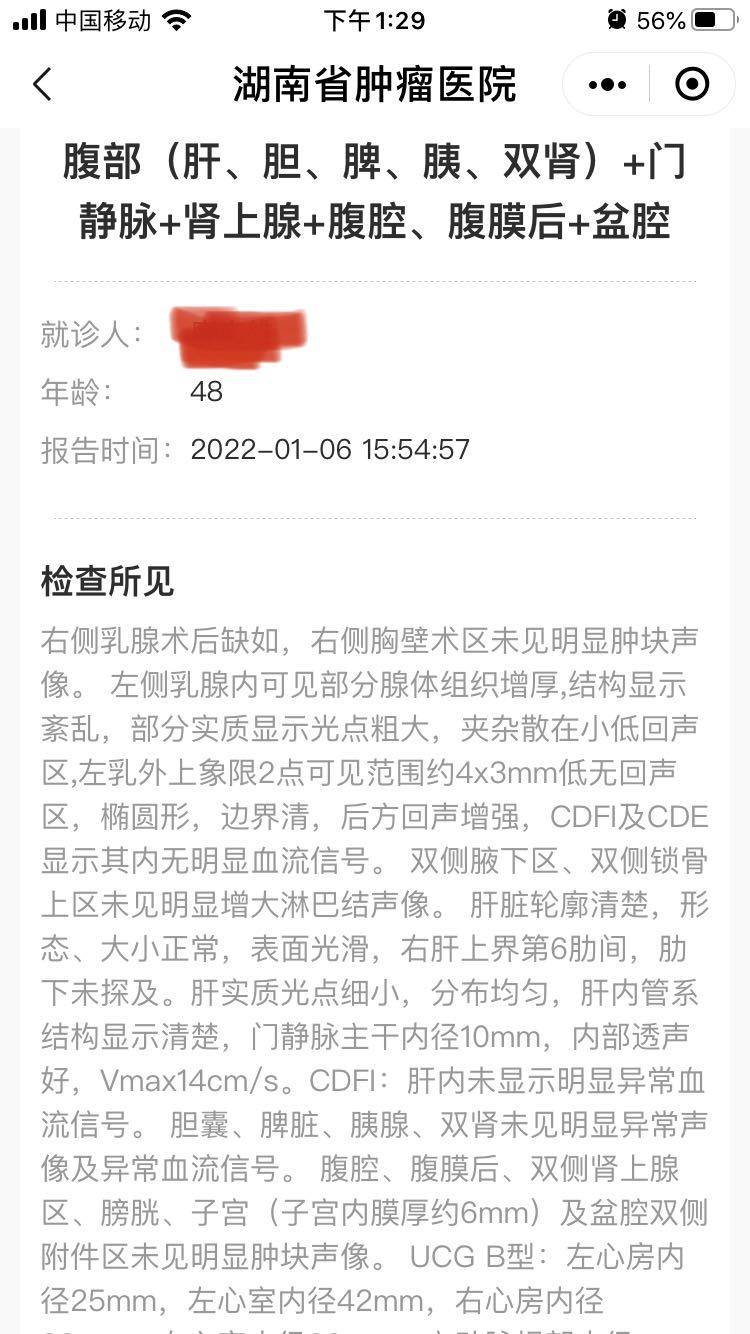Open the mini program more options menu
This screenshot has width=750, height=1334.
(607, 85)
